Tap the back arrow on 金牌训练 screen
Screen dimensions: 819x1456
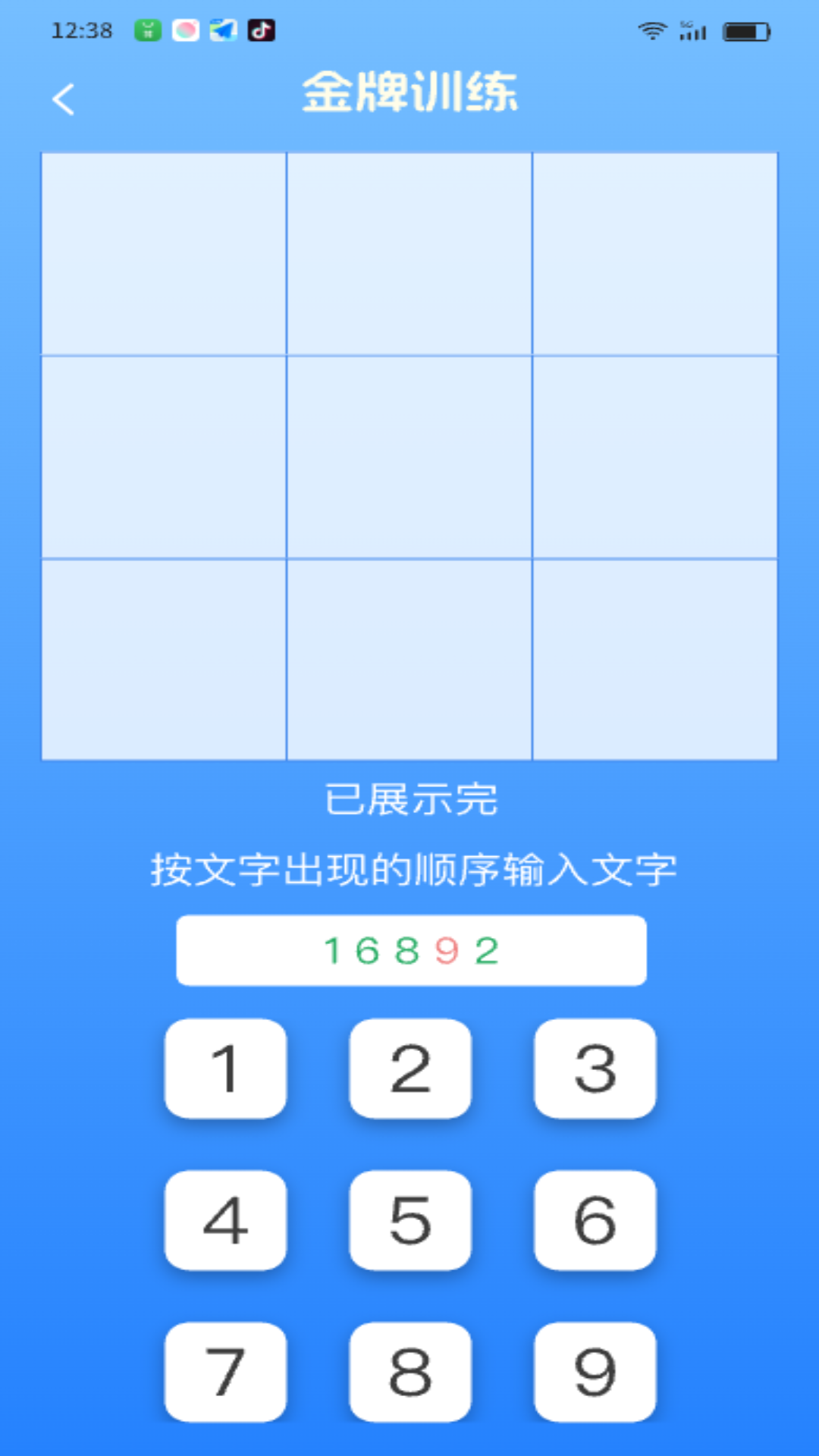(64, 97)
